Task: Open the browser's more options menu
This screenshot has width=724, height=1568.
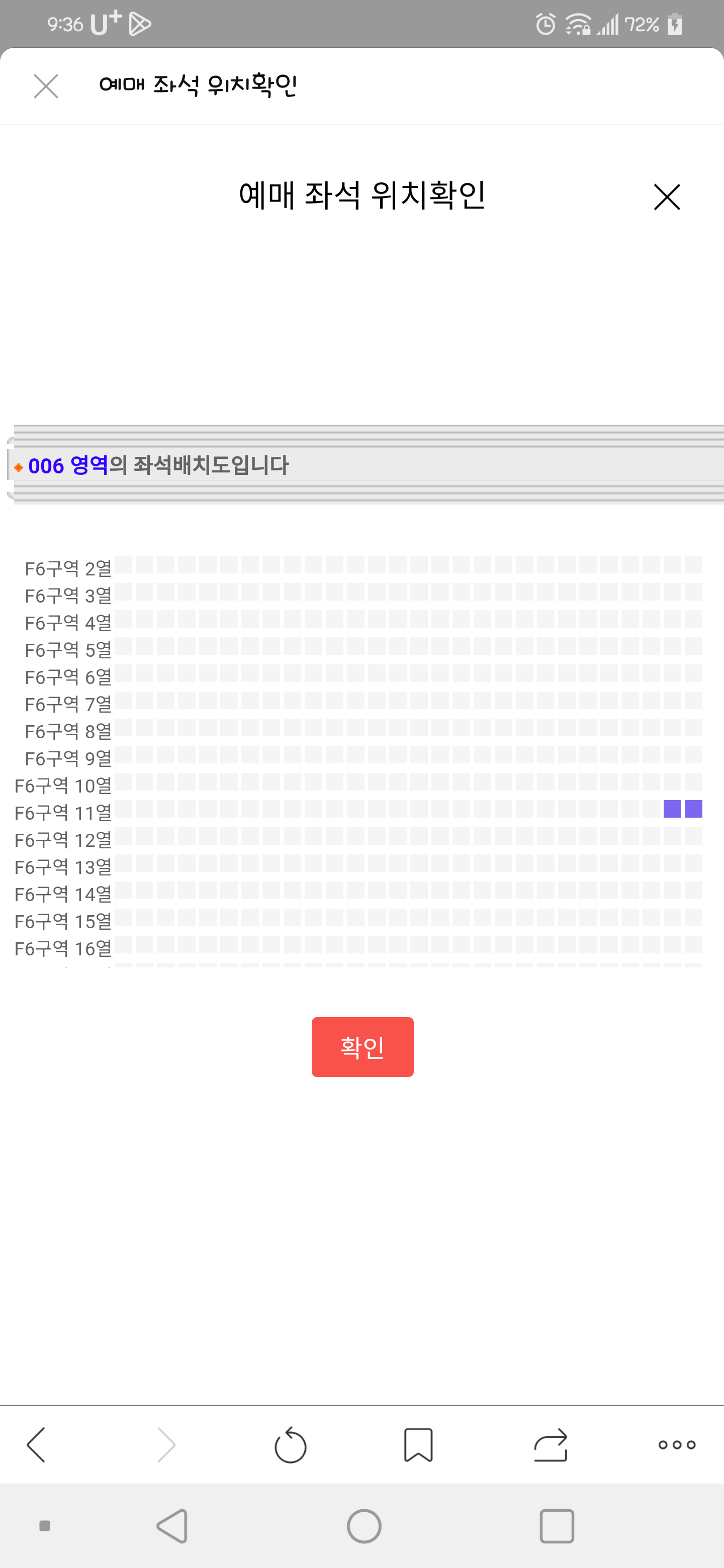Action: coord(677,1444)
